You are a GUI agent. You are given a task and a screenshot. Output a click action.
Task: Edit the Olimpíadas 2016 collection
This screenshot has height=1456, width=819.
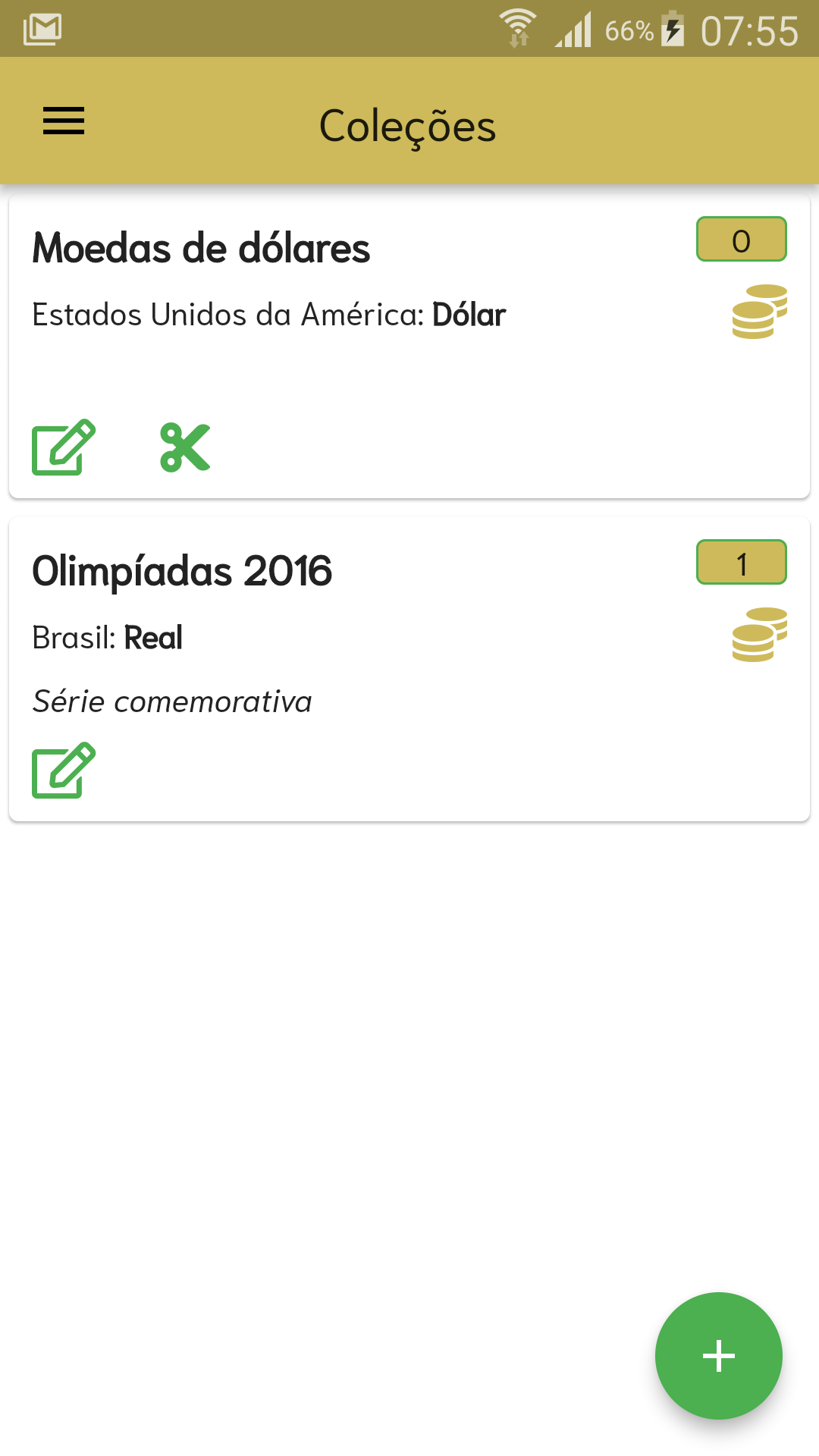(x=64, y=770)
